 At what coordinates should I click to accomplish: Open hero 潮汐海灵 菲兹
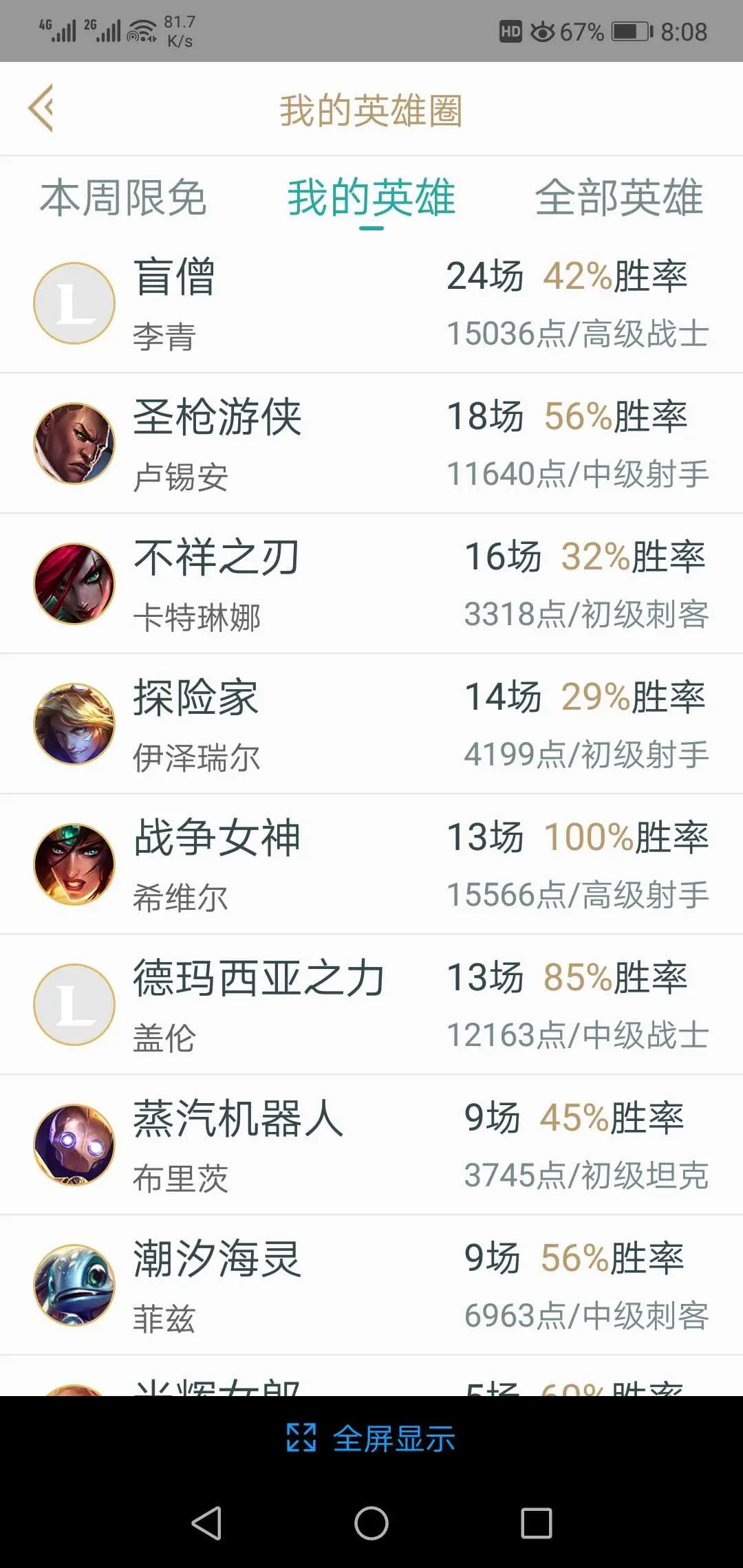point(371,1285)
